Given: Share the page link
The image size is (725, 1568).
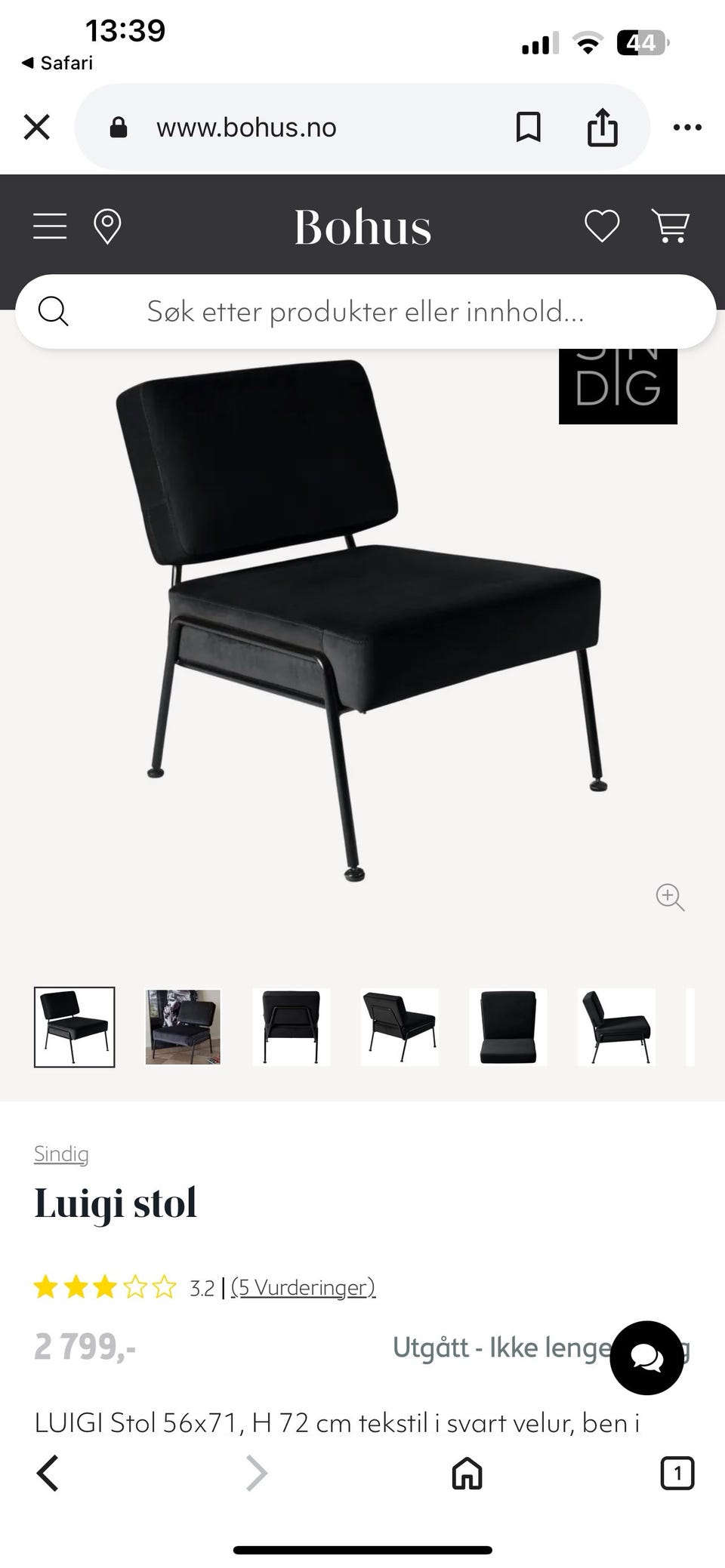Looking at the screenshot, I should click(602, 127).
